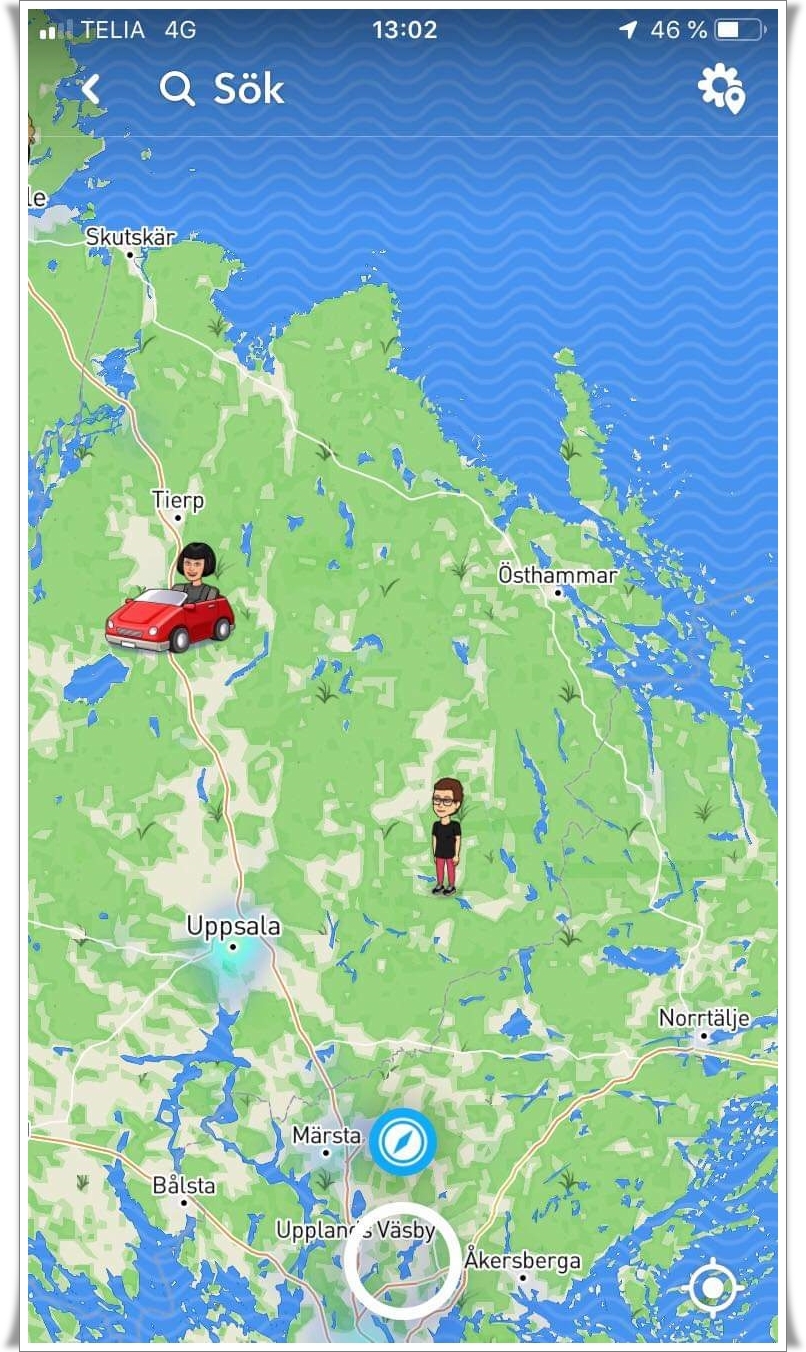
Task: Center the map on my location
Action: point(713,1288)
